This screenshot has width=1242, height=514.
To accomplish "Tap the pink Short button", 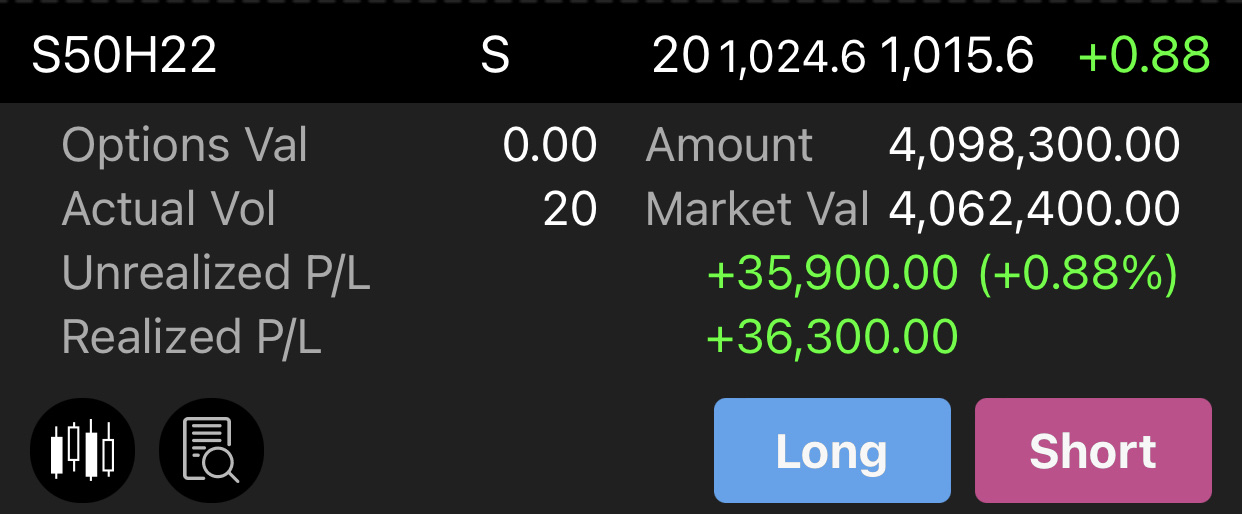I will point(1093,451).
